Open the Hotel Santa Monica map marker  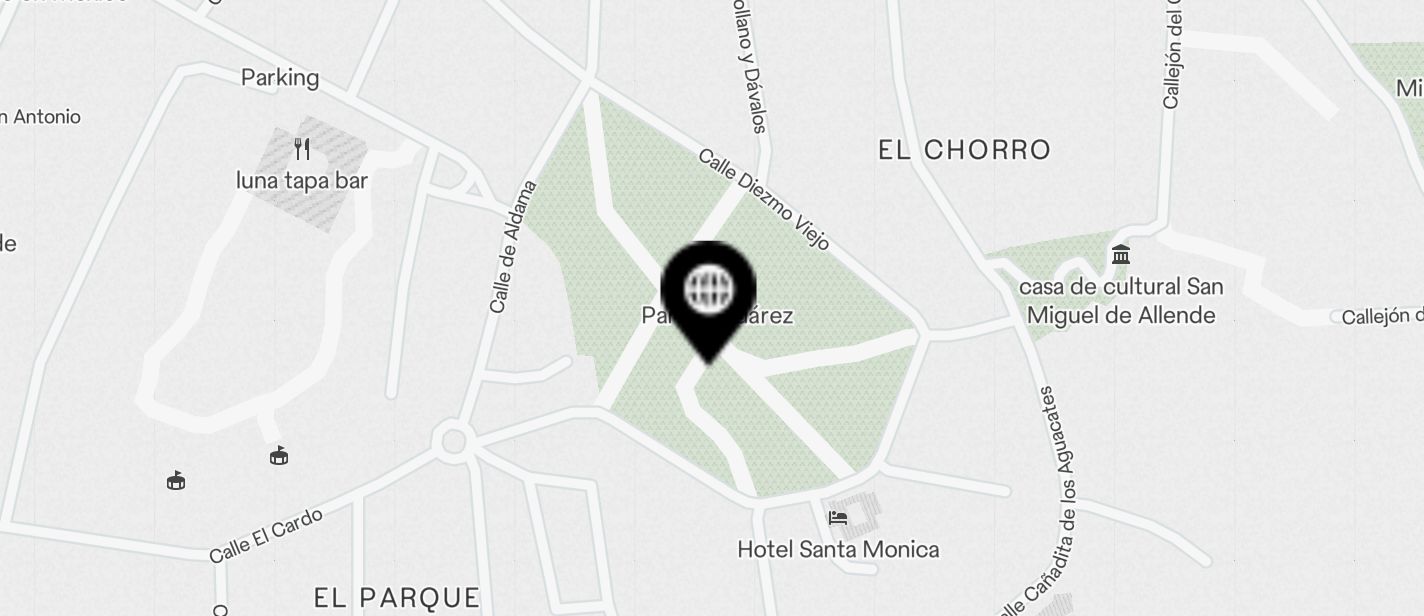point(838,518)
